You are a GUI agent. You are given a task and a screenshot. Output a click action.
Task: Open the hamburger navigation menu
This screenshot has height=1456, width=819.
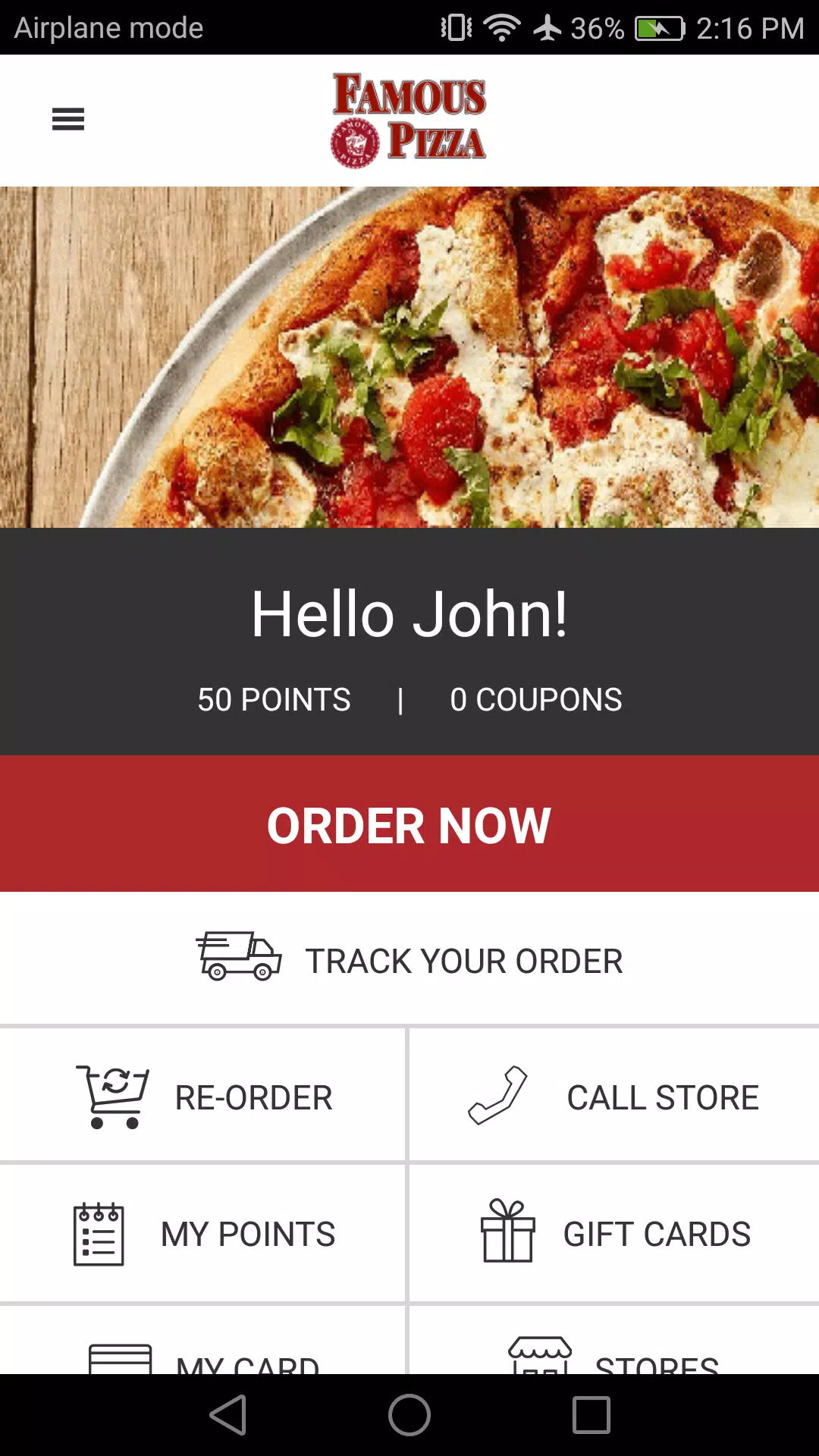[x=68, y=119]
